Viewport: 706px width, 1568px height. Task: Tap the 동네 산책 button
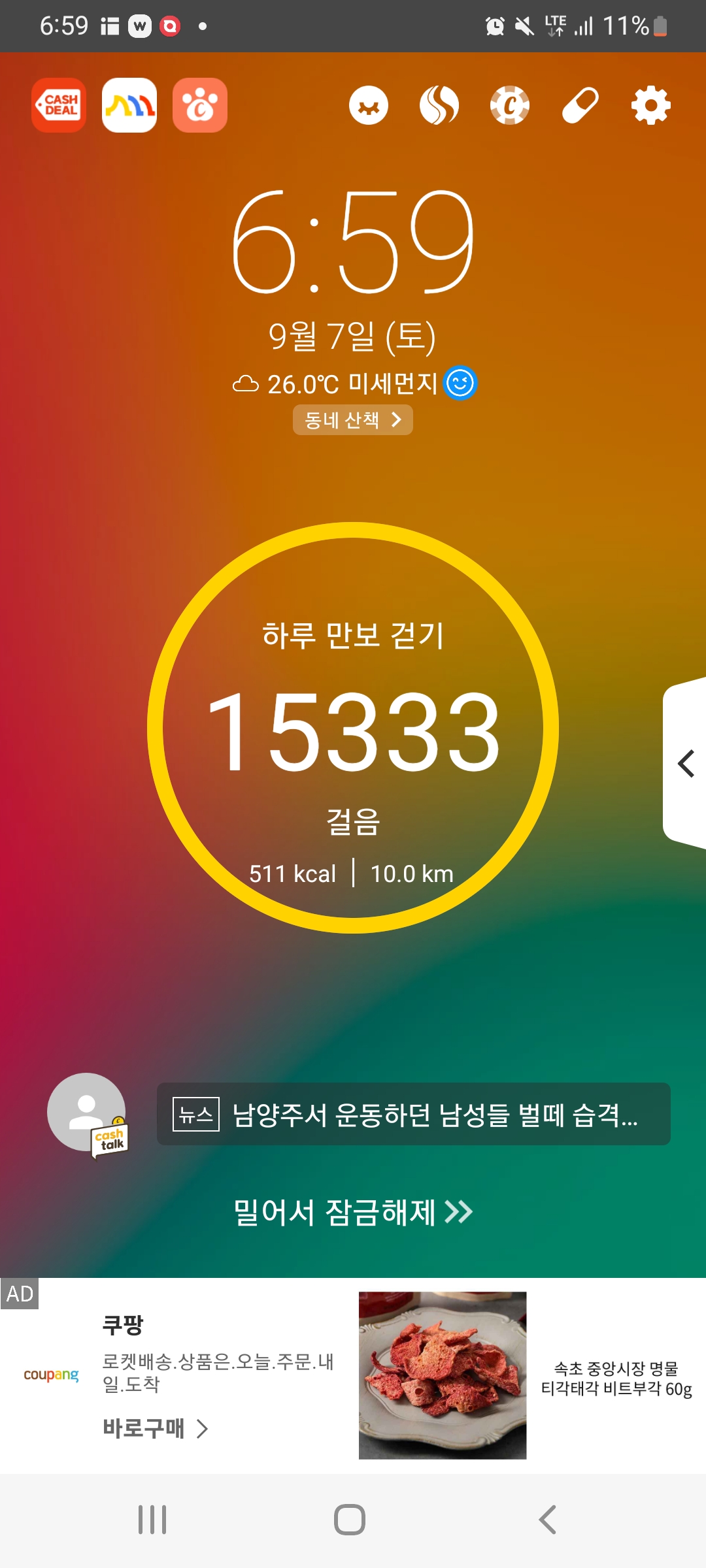(353, 419)
